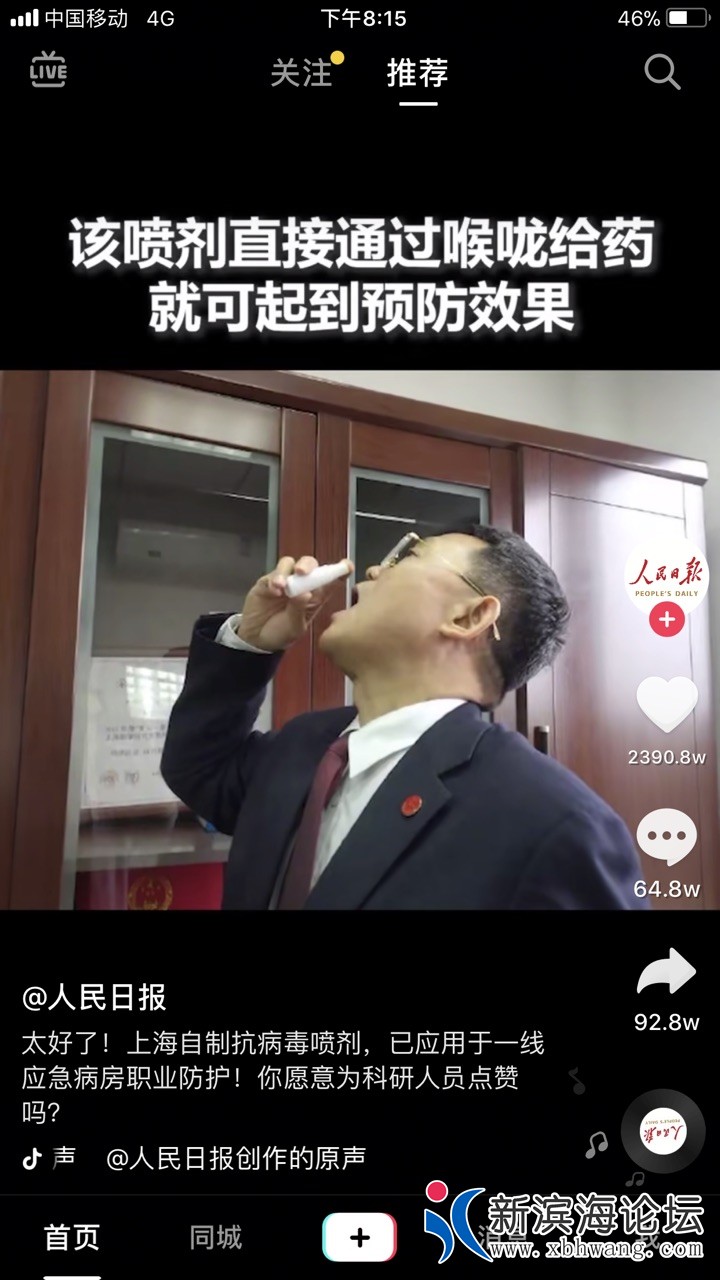
Task: Visit the @人民日报 username link
Action: (x=94, y=997)
